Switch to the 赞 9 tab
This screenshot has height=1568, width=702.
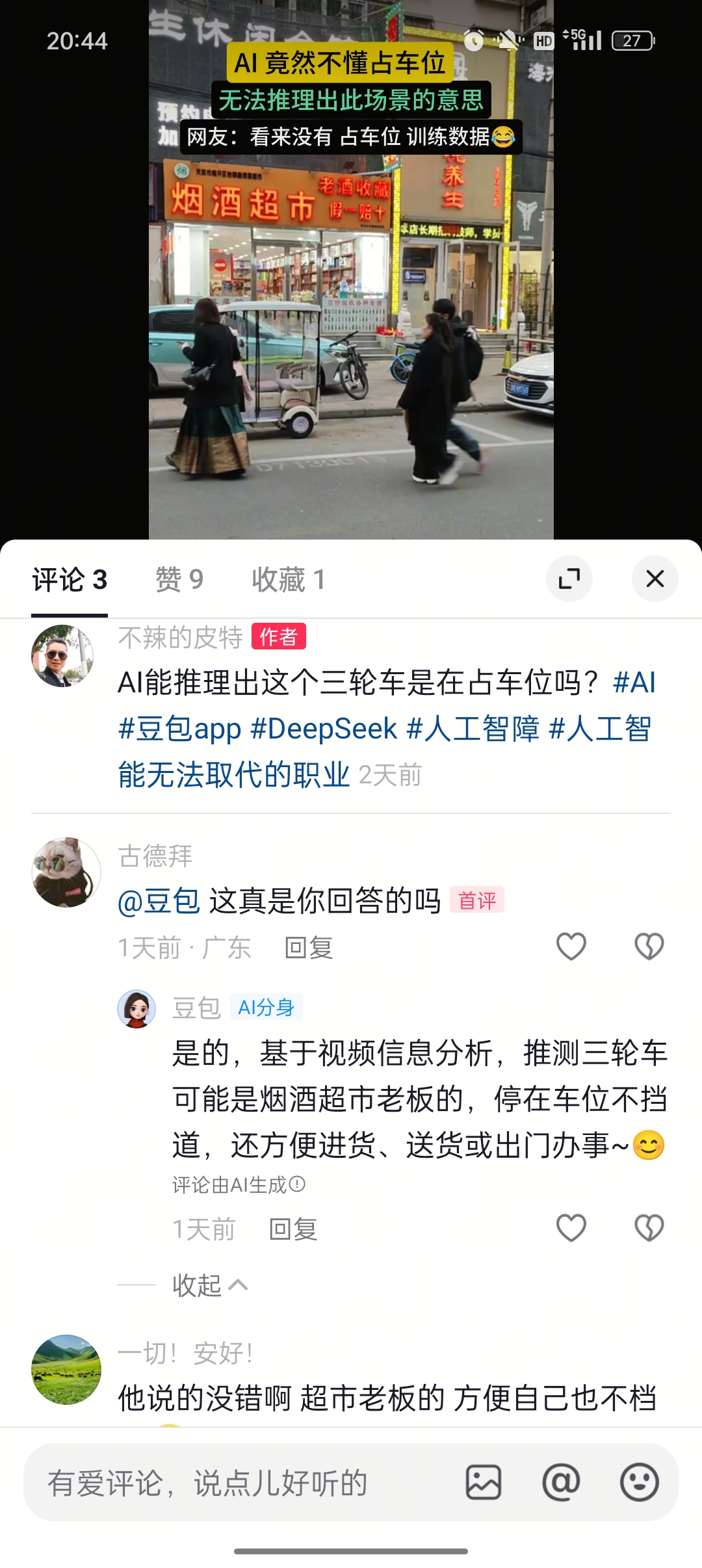pyautogui.click(x=179, y=580)
